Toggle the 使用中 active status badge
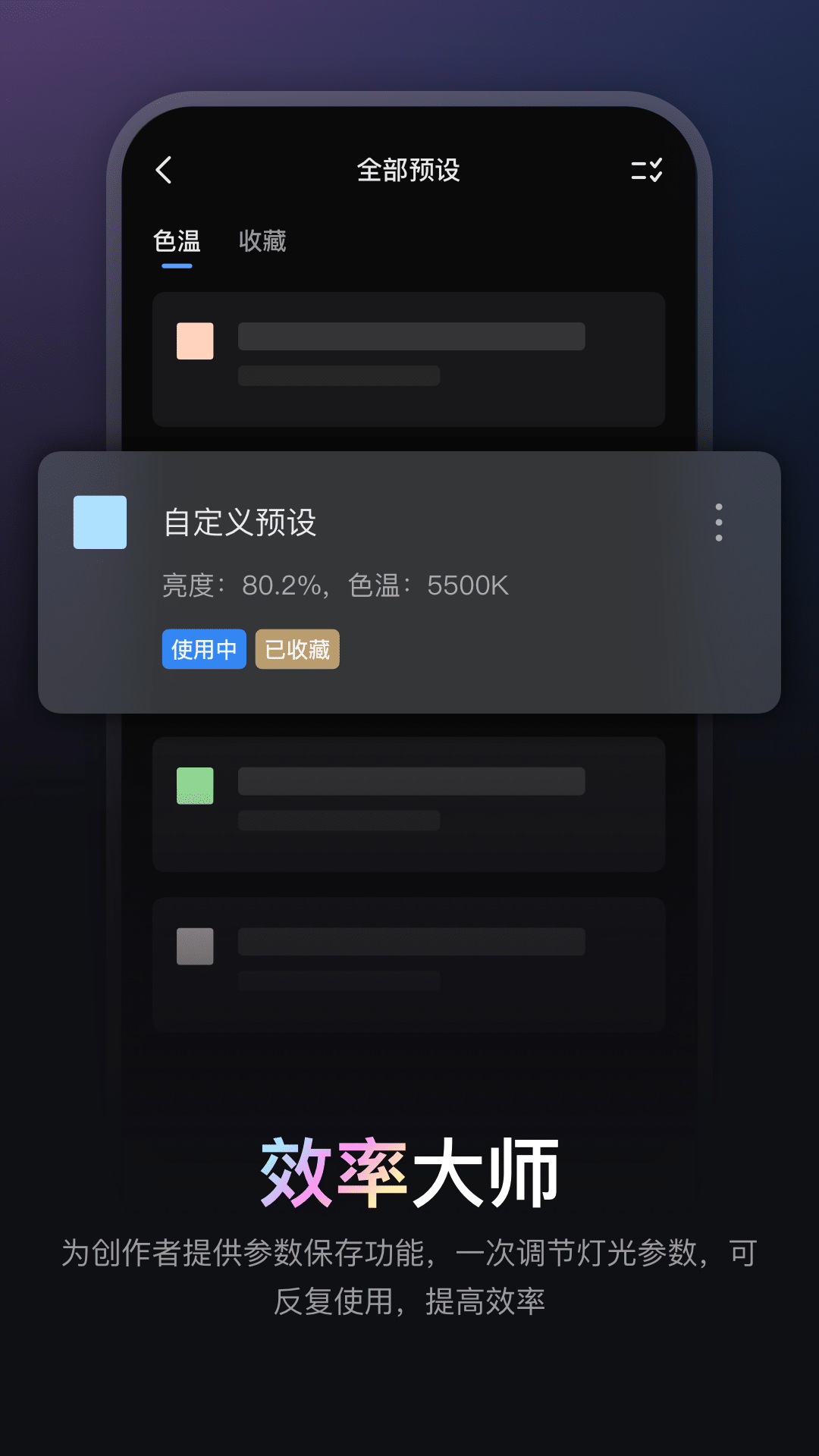819x1456 pixels. (204, 649)
